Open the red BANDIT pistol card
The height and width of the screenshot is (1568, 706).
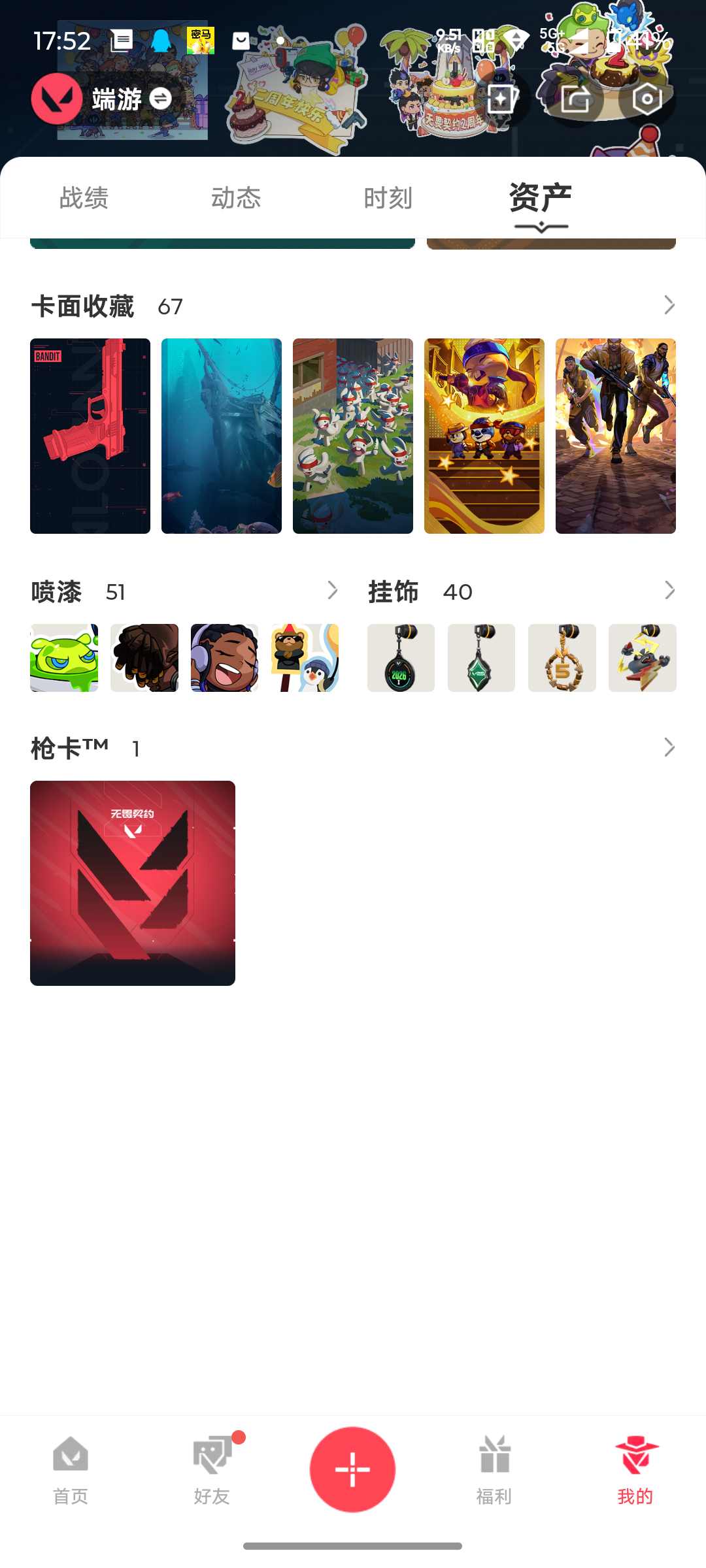point(90,436)
